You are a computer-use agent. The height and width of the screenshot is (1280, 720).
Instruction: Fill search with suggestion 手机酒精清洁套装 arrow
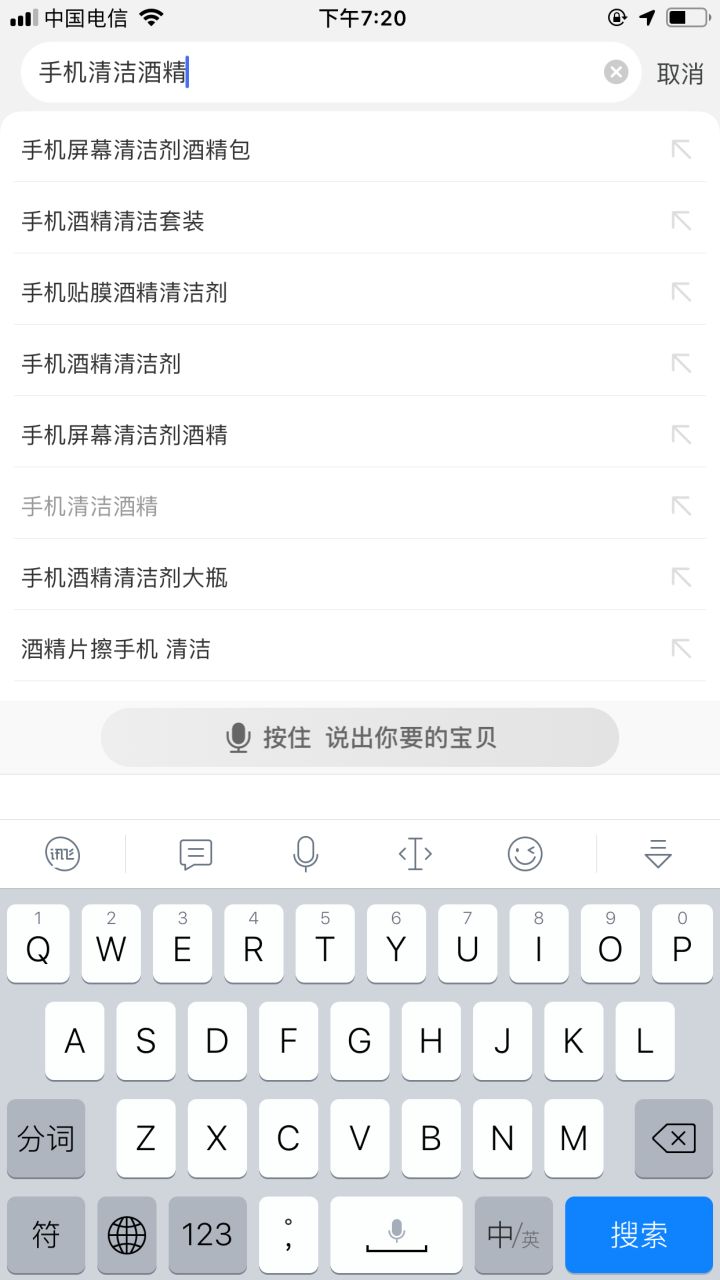[681, 221]
